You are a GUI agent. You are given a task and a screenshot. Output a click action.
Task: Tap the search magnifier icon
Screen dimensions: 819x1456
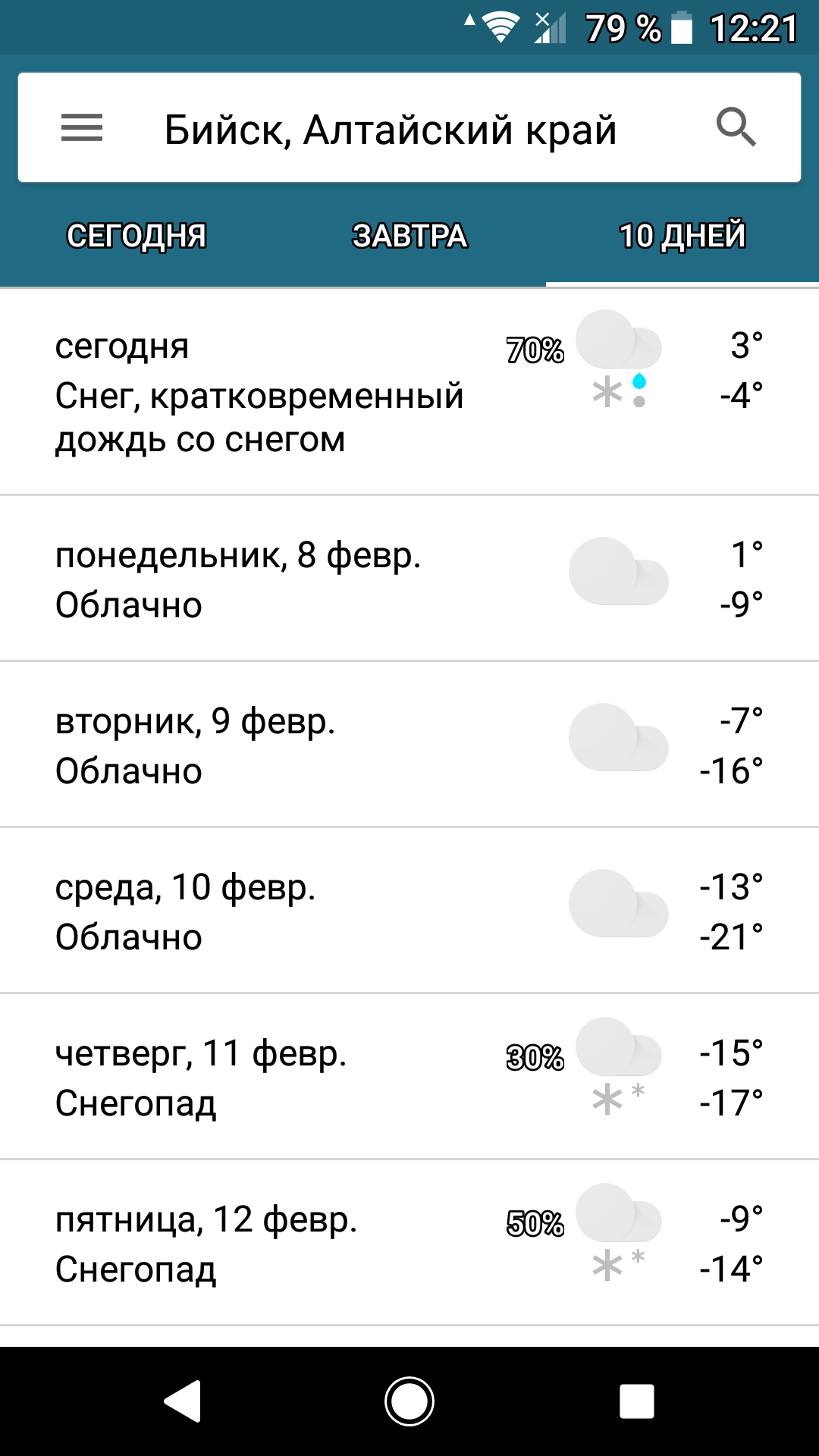(736, 127)
